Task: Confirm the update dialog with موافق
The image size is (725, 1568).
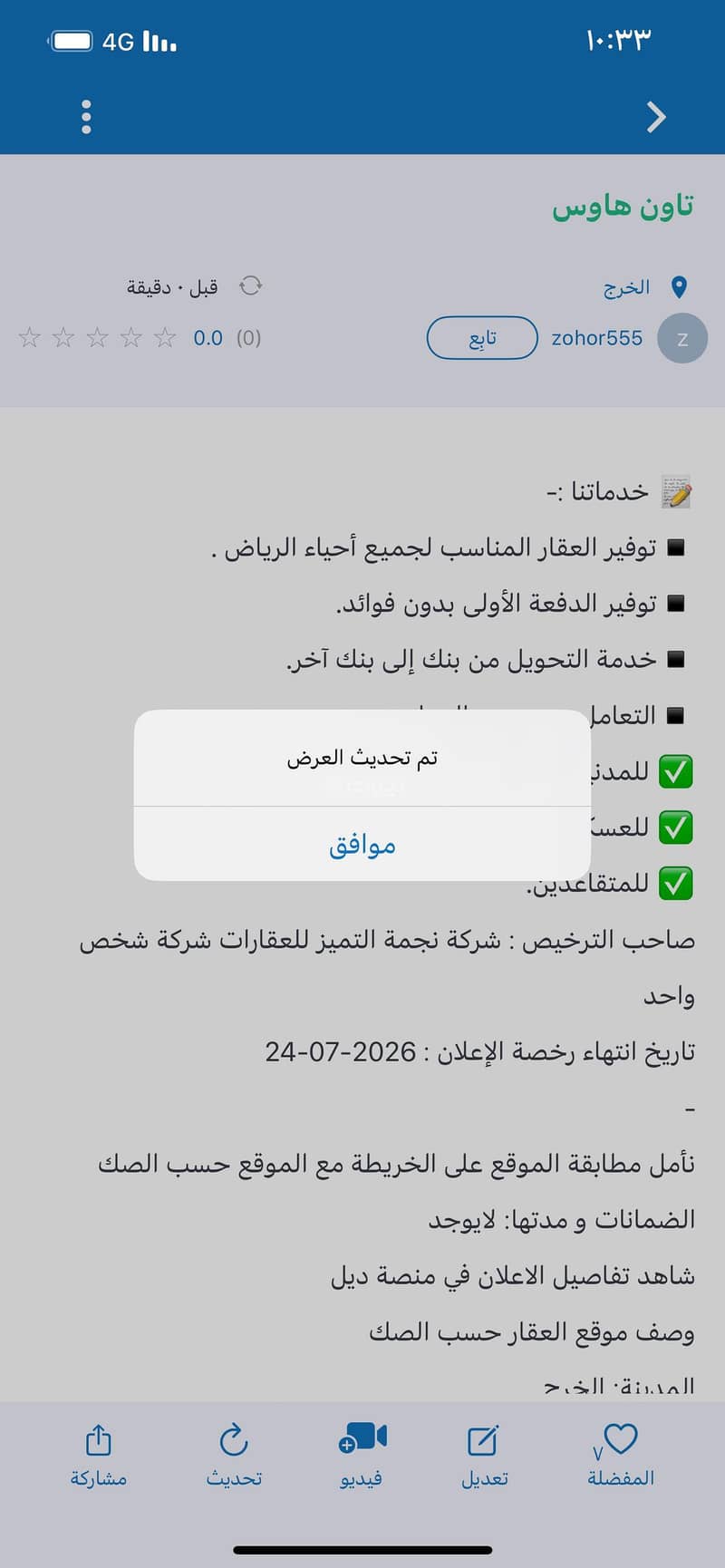Action: click(x=362, y=845)
